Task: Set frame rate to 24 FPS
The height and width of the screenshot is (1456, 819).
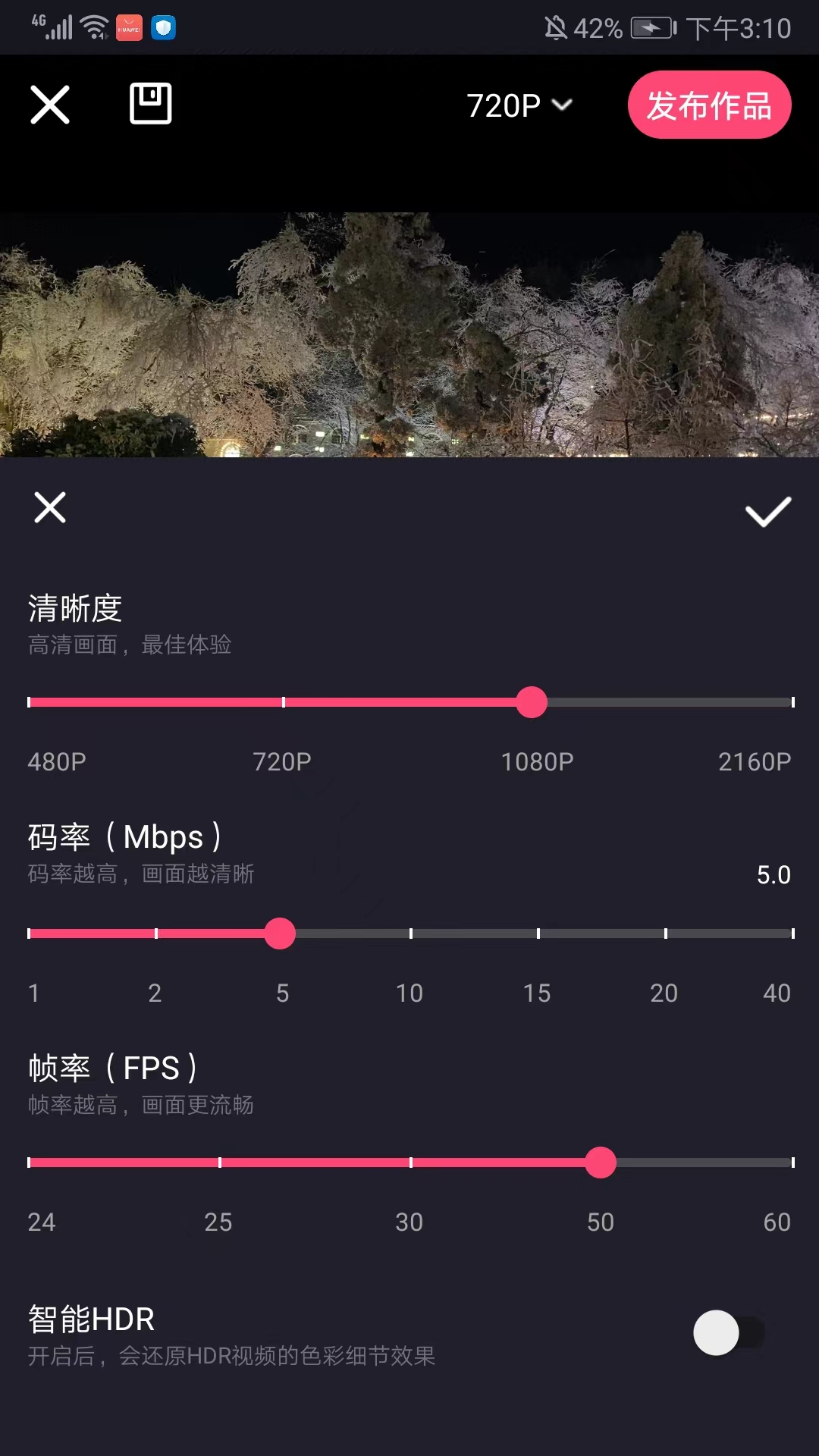Action: click(x=30, y=1163)
